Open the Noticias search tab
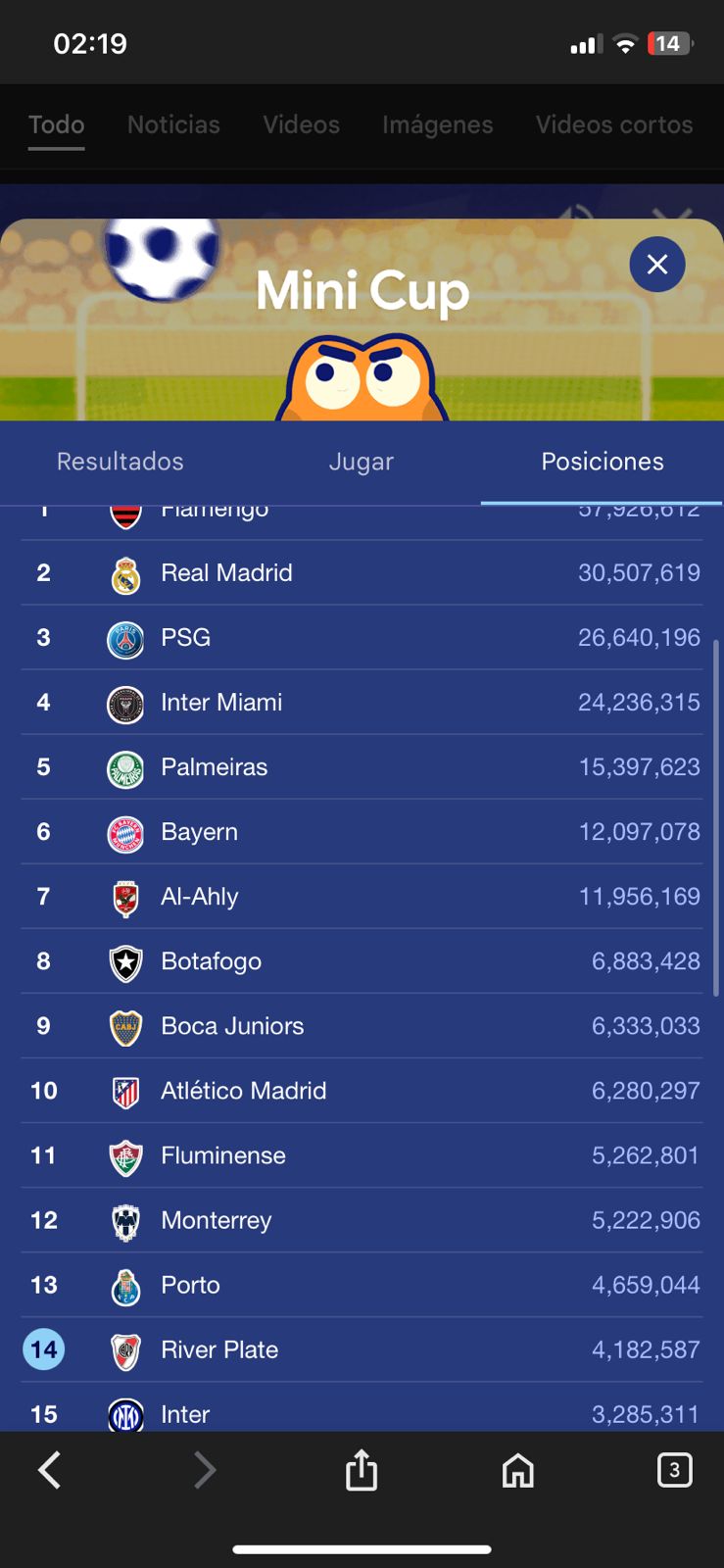 (173, 124)
